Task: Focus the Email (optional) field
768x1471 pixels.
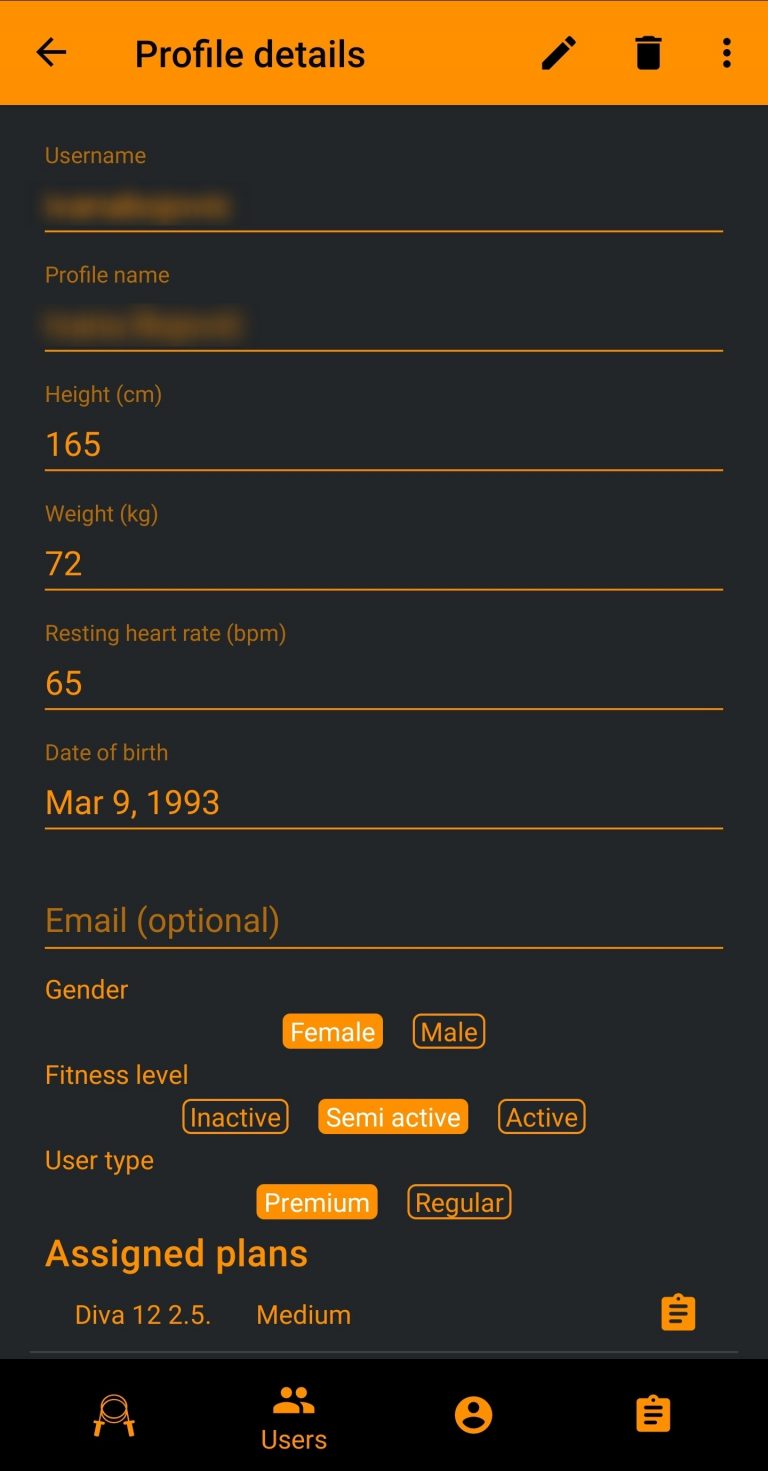Action: pos(384,921)
